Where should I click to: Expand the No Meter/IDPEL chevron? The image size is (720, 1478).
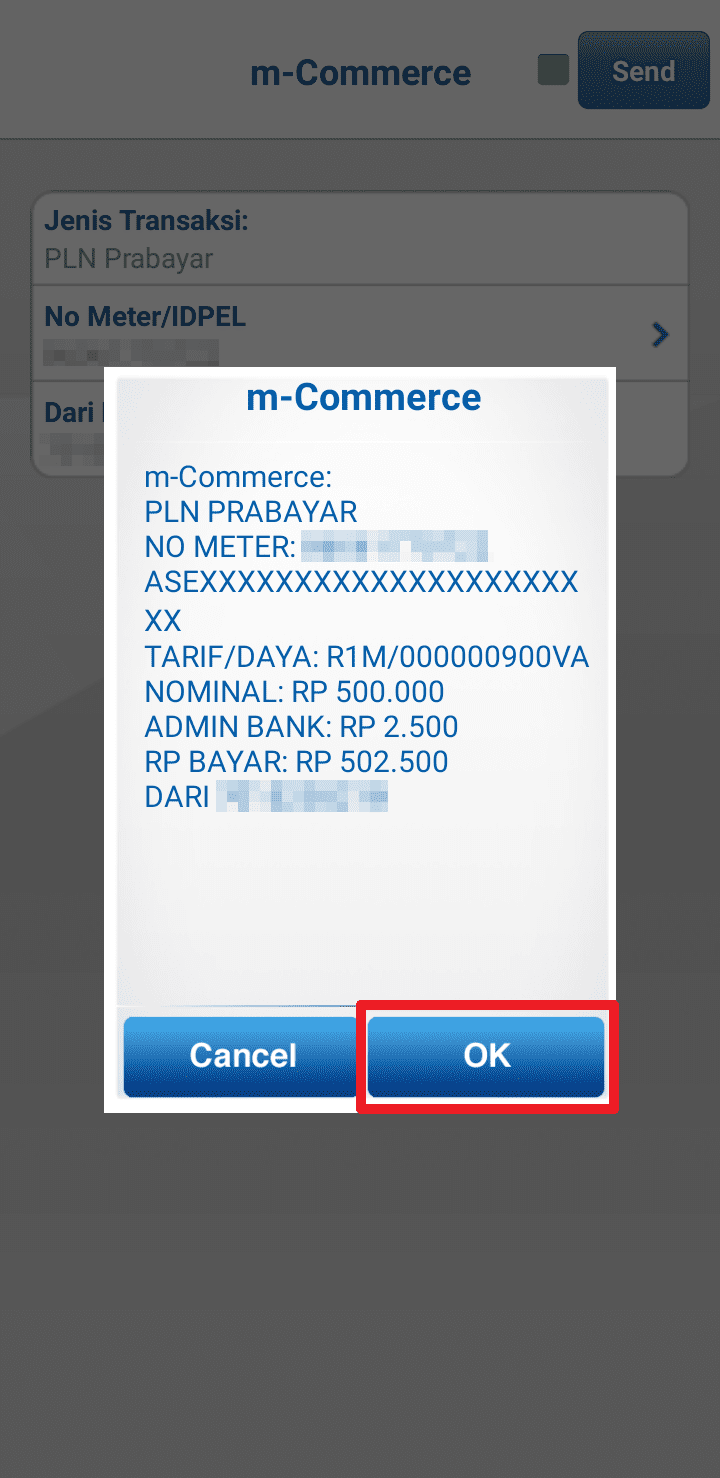click(659, 334)
